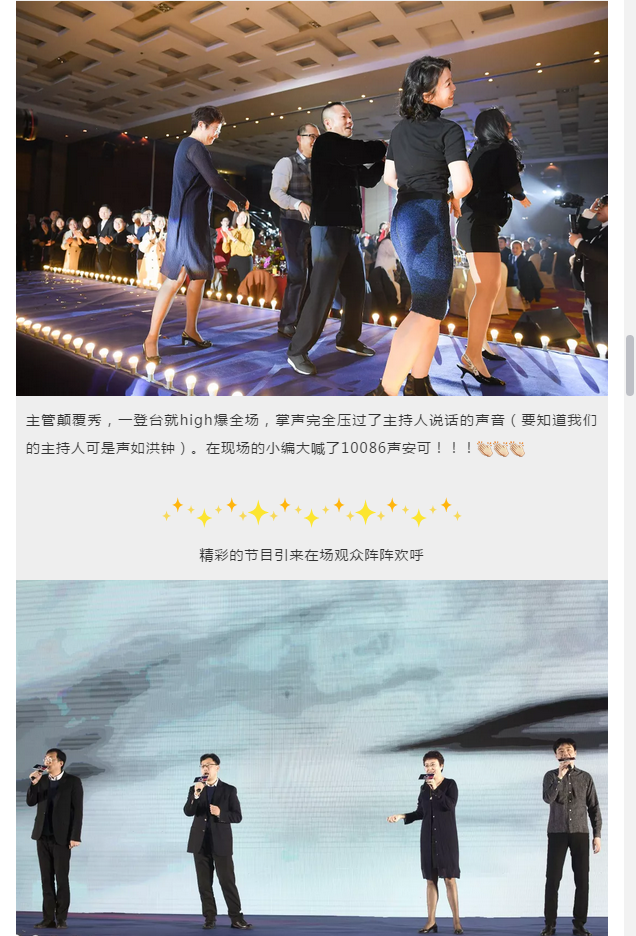
Task: Open the photo of people dancing on stage
Action: (x=311, y=198)
